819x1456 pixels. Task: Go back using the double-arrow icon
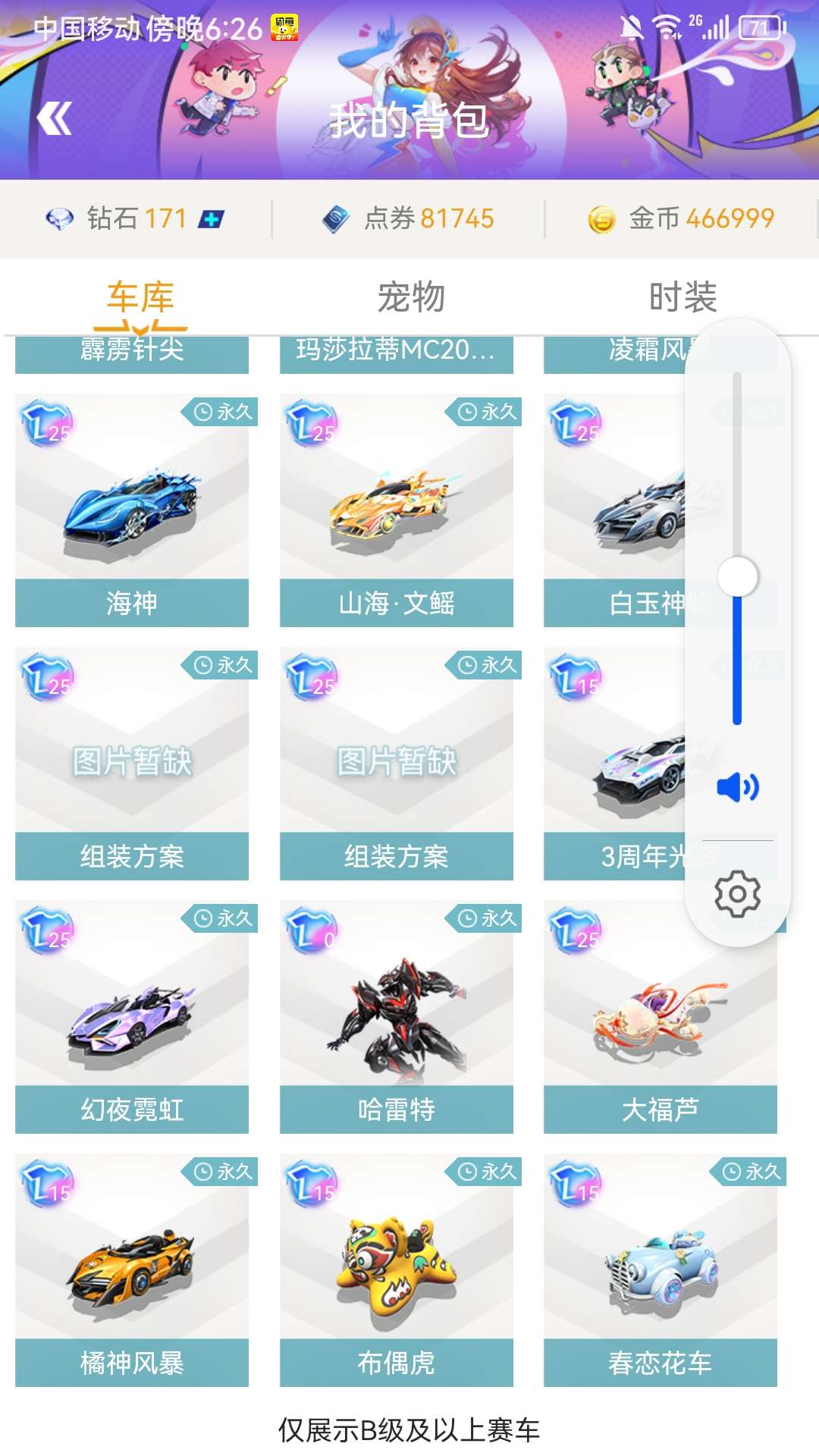point(54,118)
